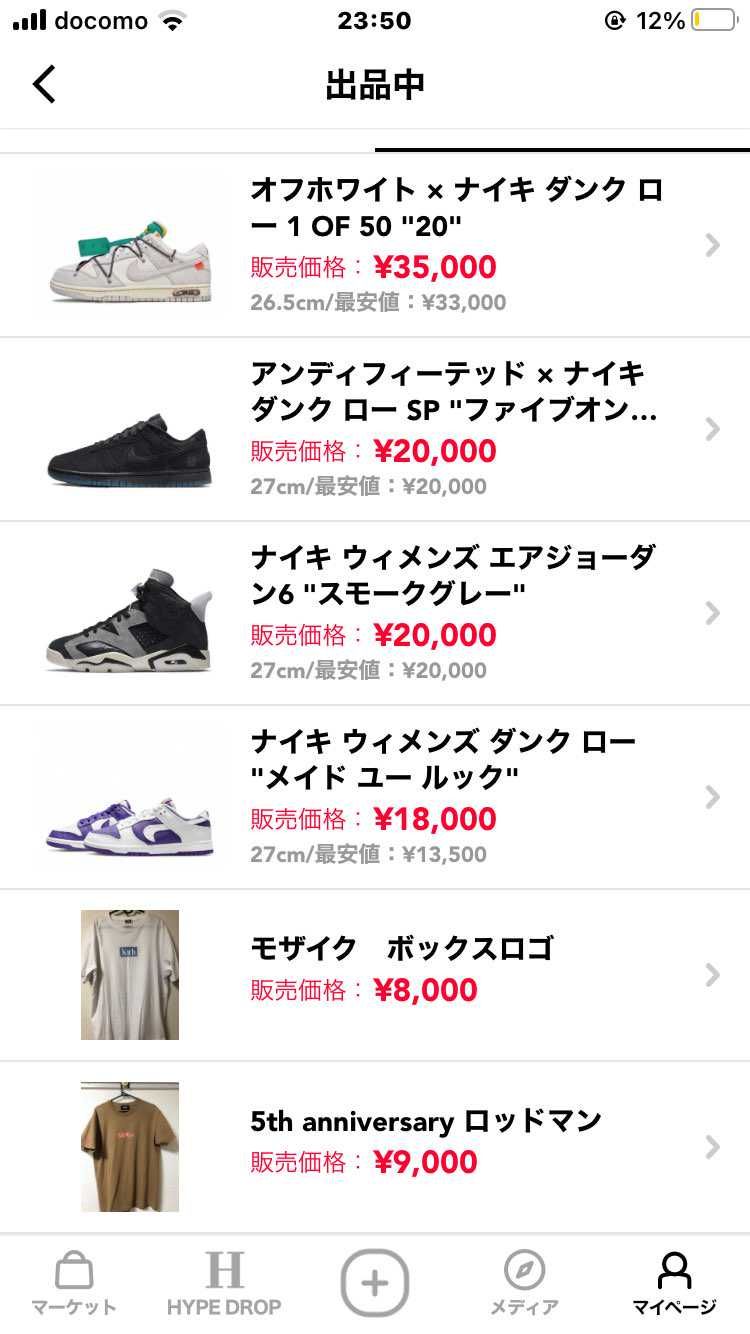750x1334 pixels.
Task: Tap the white box logo T-shirt photo
Action: pos(130,975)
